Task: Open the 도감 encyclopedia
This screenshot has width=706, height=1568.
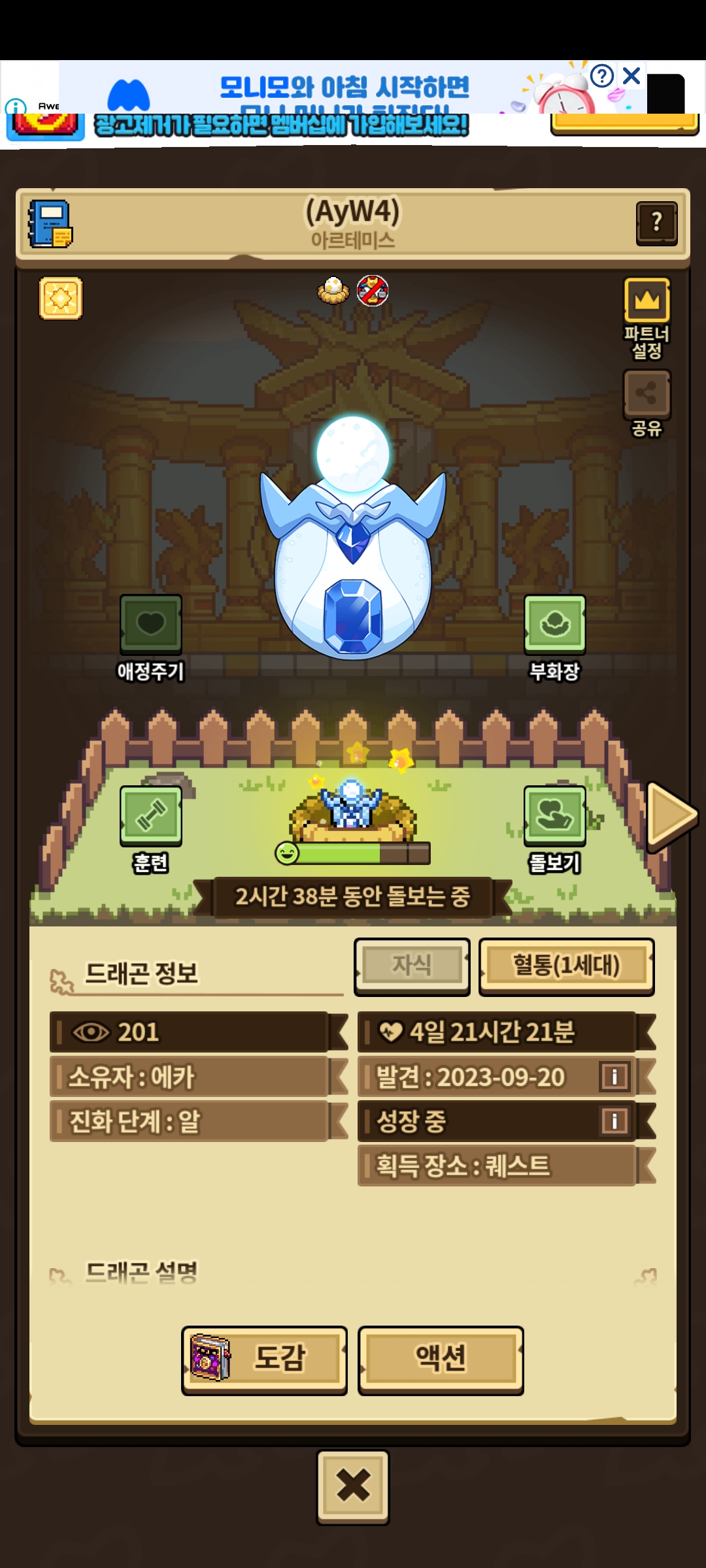Action: pos(264,1360)
